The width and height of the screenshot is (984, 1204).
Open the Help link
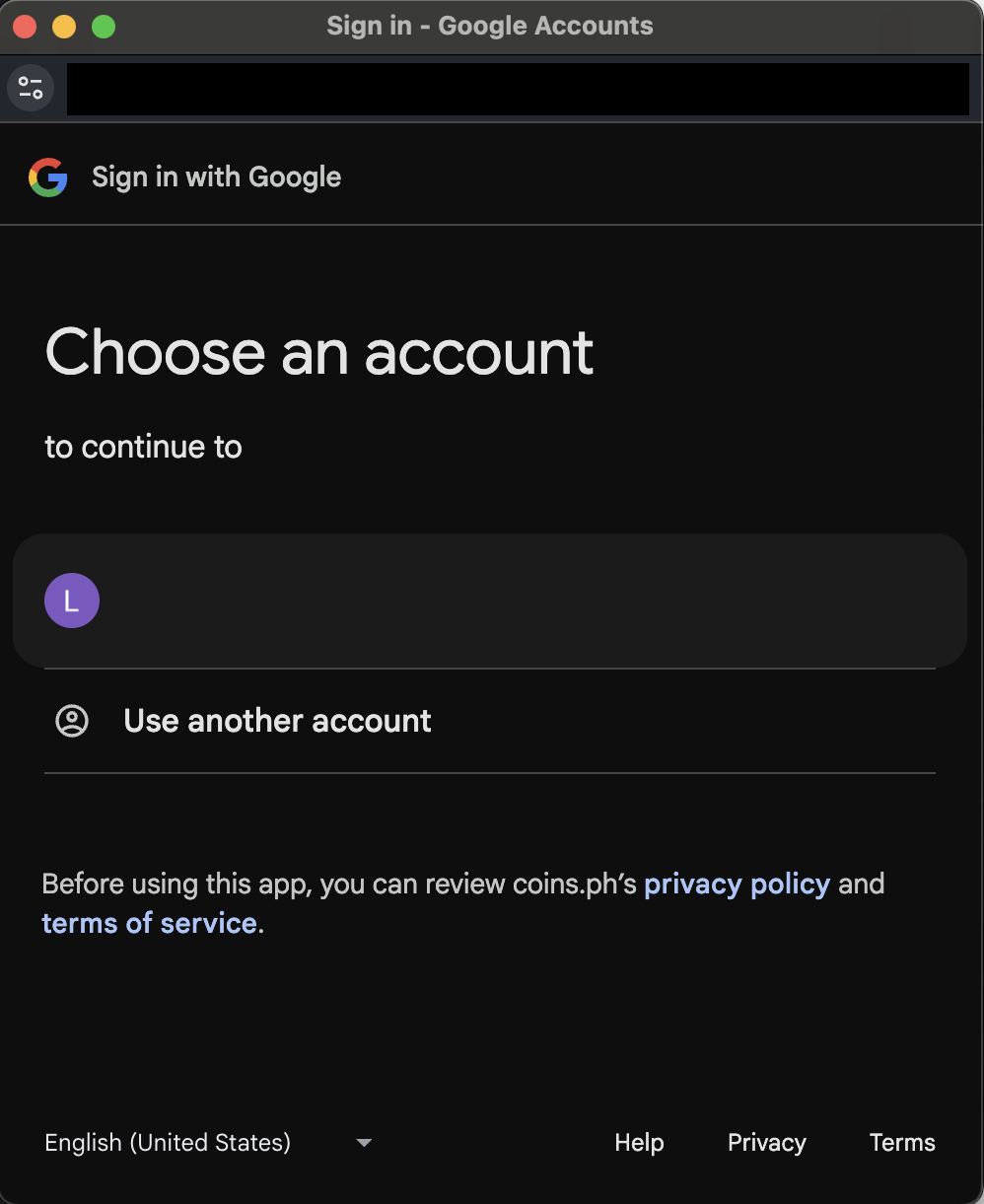tap(639, 1143)
